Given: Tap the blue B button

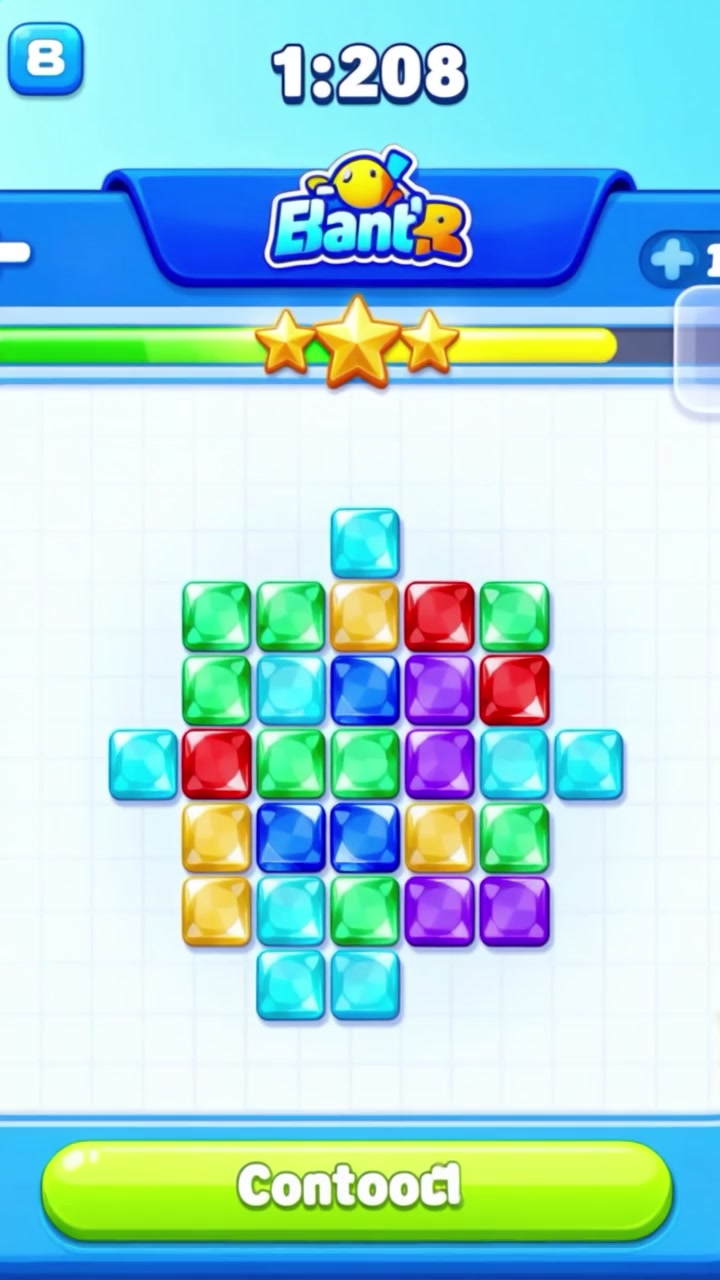Looking at the screenshot, I should 45,58.
